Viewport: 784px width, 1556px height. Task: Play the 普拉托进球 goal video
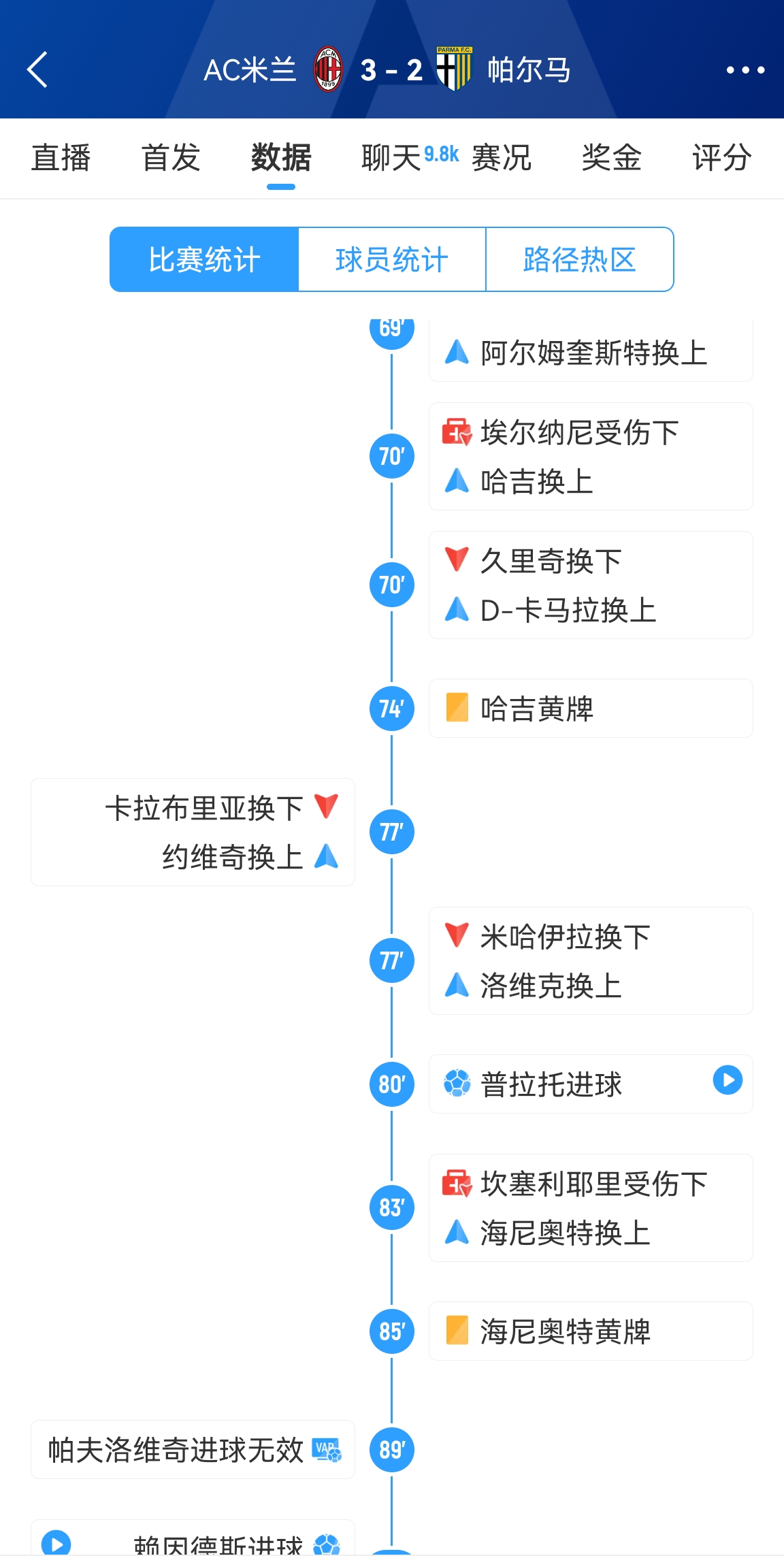[x=728, y=1080]
